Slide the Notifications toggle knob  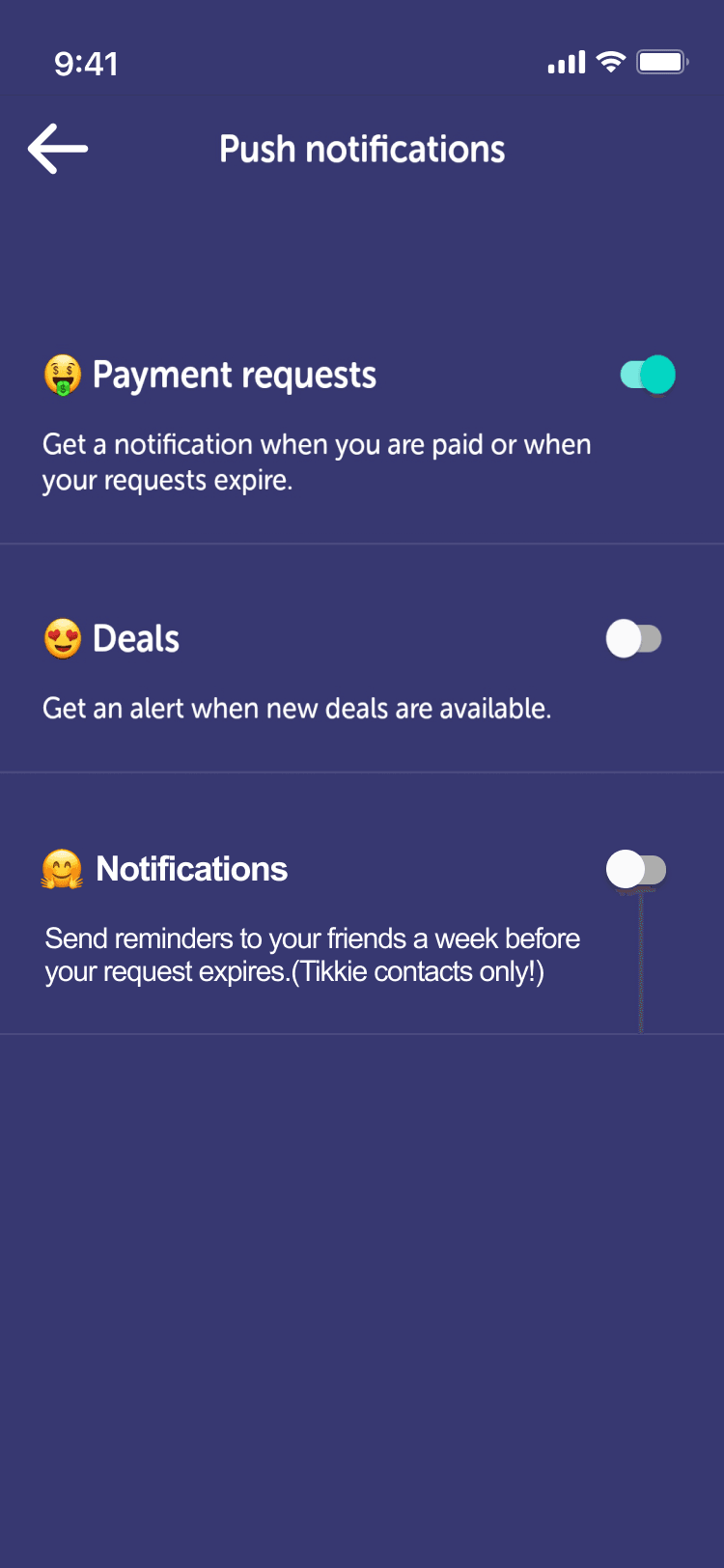pyautogui.click(x=626, y=868)
